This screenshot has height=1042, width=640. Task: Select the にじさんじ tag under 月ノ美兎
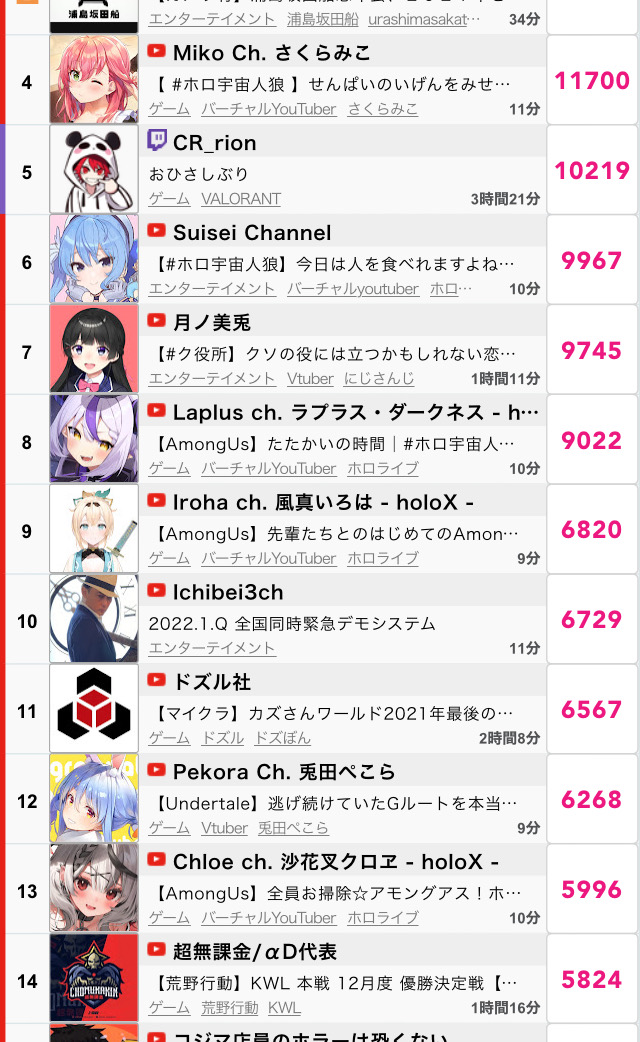coord(379,379)
